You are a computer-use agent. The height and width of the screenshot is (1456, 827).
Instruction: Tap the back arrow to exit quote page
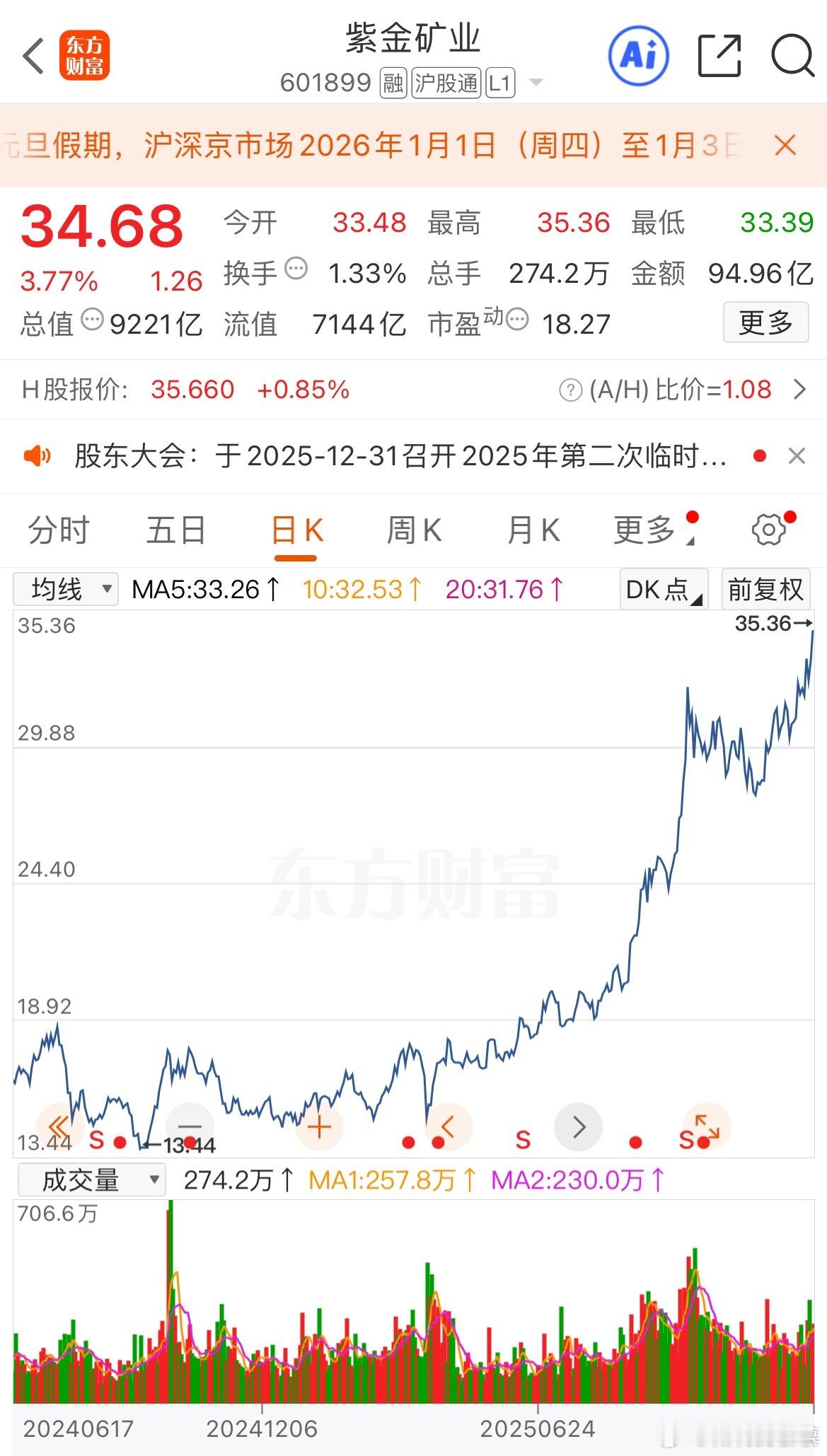pos(33,55)
